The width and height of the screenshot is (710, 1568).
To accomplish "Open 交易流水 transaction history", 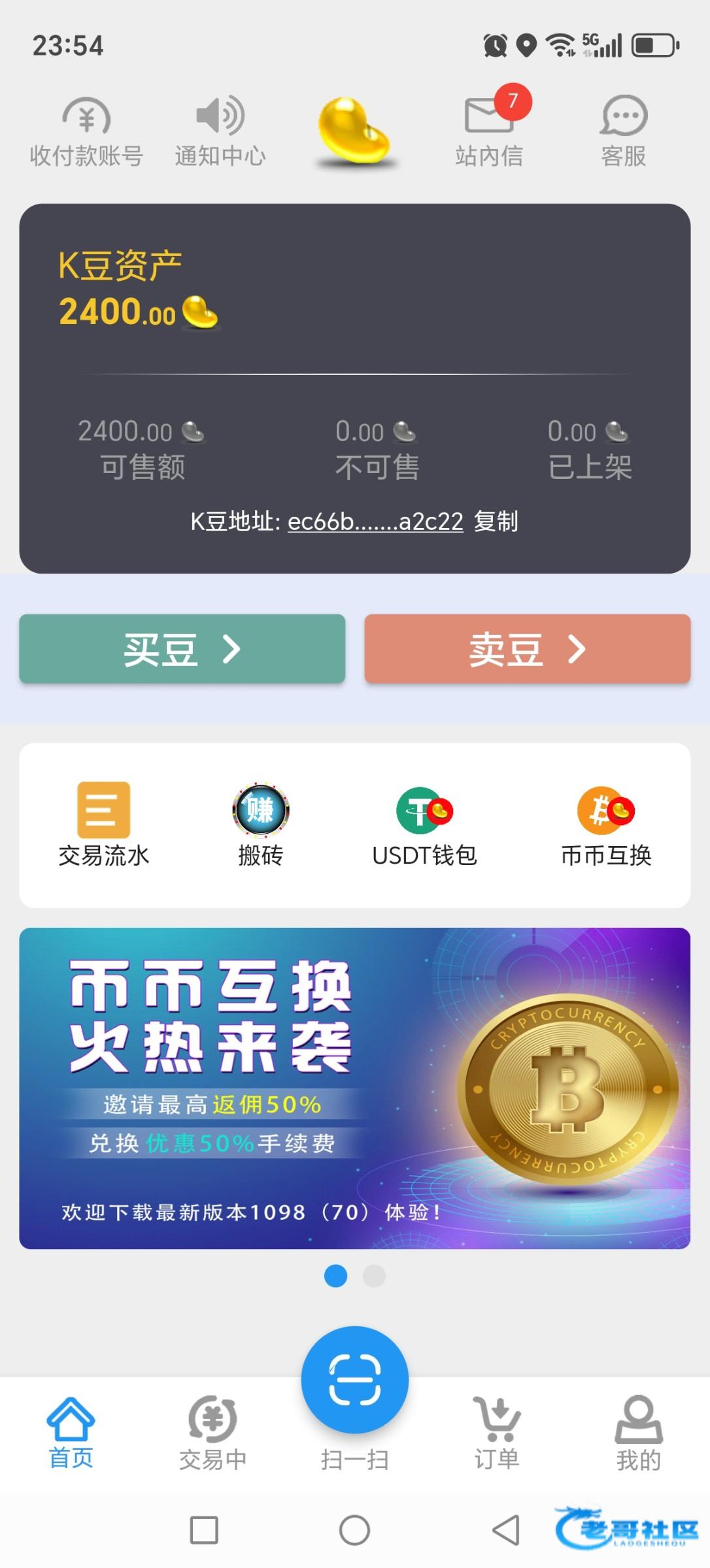I will pyautogui.click(x=104, y=825).
